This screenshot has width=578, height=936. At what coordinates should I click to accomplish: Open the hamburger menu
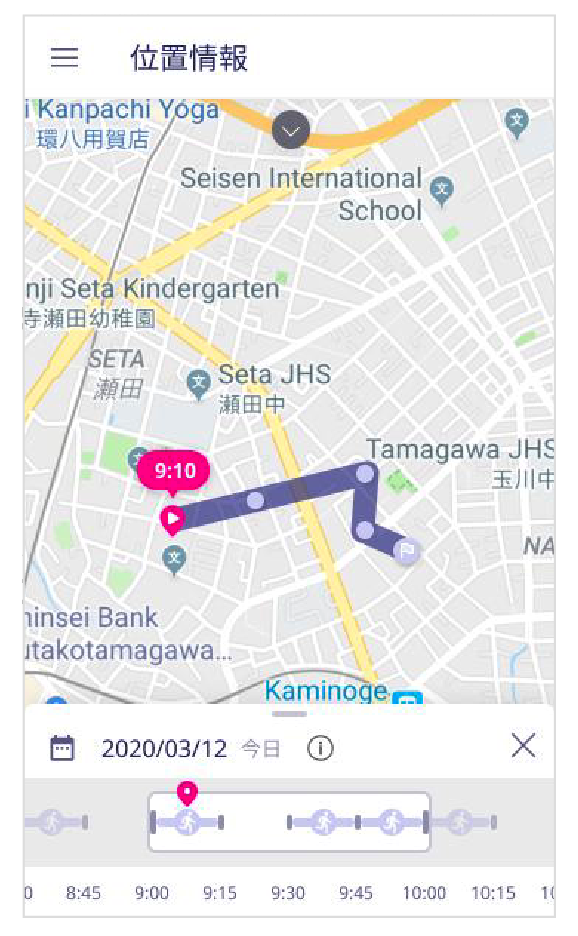tap(64, 57)
